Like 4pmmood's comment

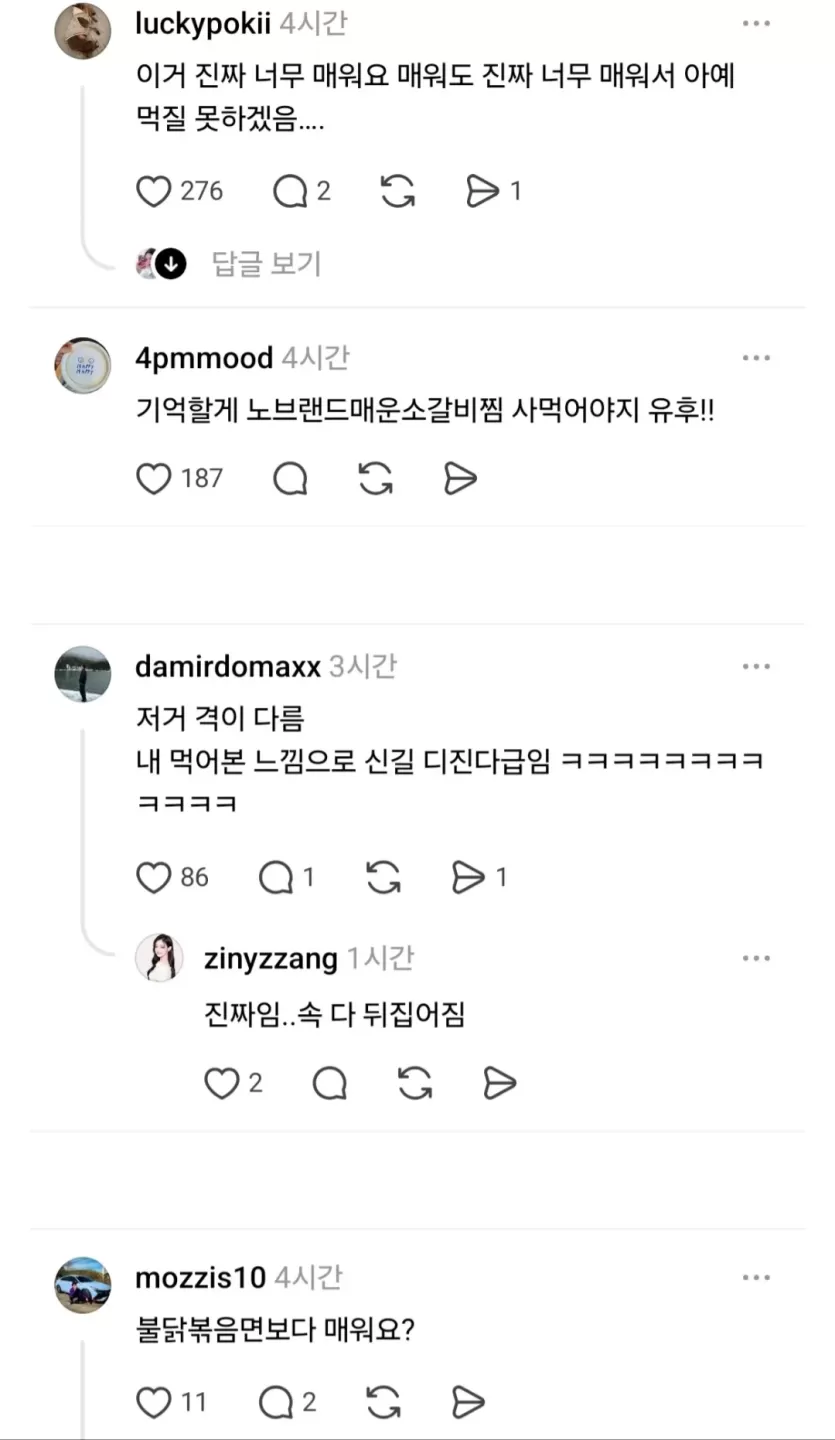153,479
